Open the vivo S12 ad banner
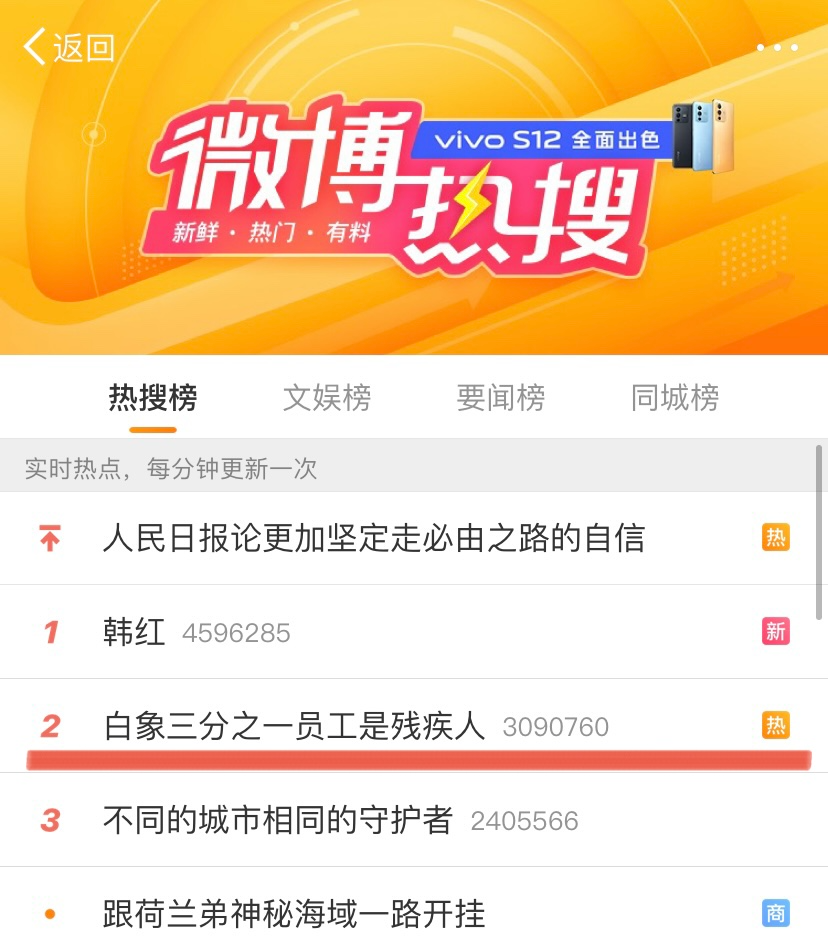The image size is (828, 948). (575, 138)
